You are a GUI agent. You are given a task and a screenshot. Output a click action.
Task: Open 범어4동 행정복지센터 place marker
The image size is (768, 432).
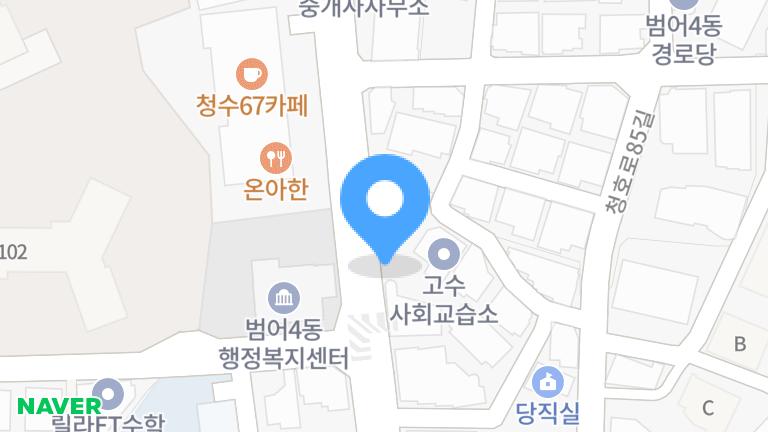click(x=284, y=298)
